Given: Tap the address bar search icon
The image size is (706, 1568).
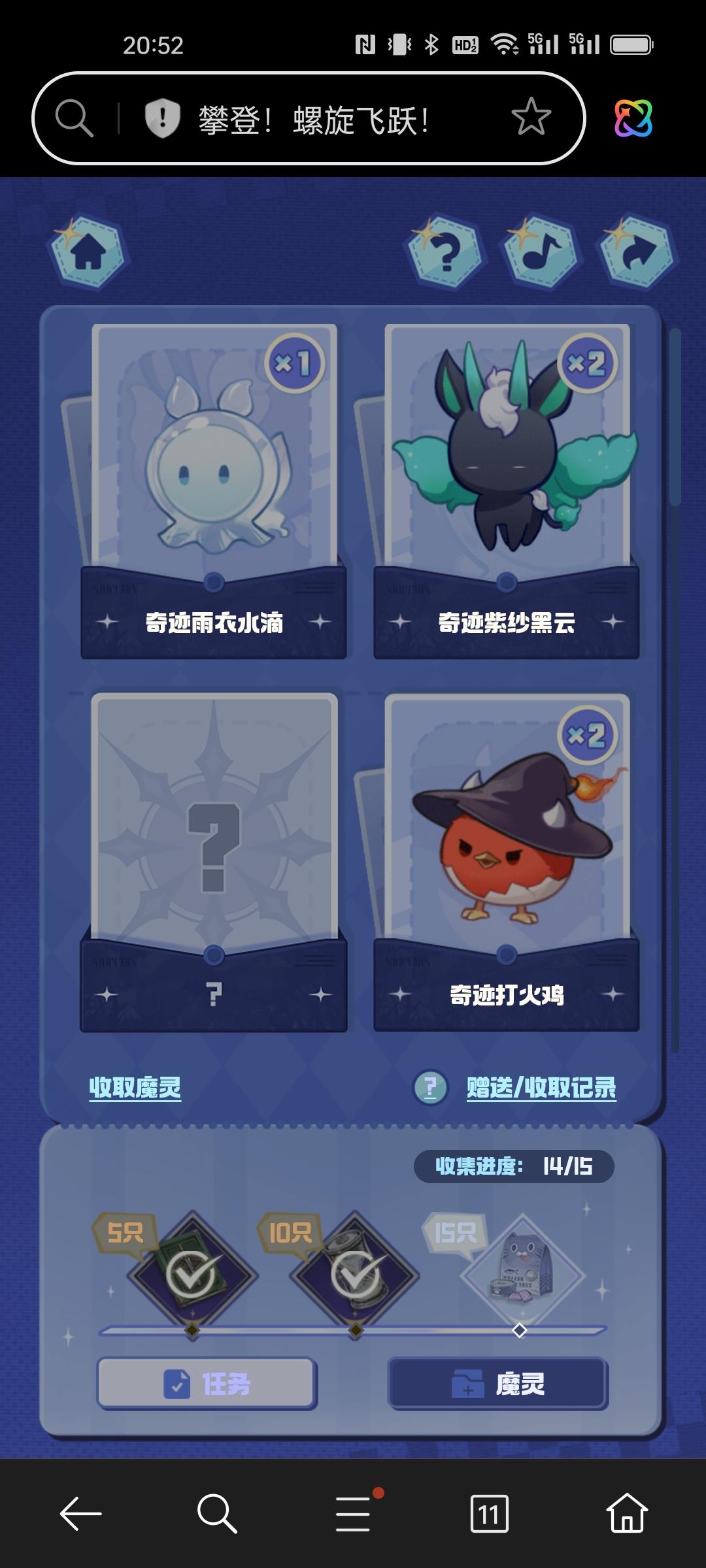Looking at the screenshot, I should tap(74, 118).
